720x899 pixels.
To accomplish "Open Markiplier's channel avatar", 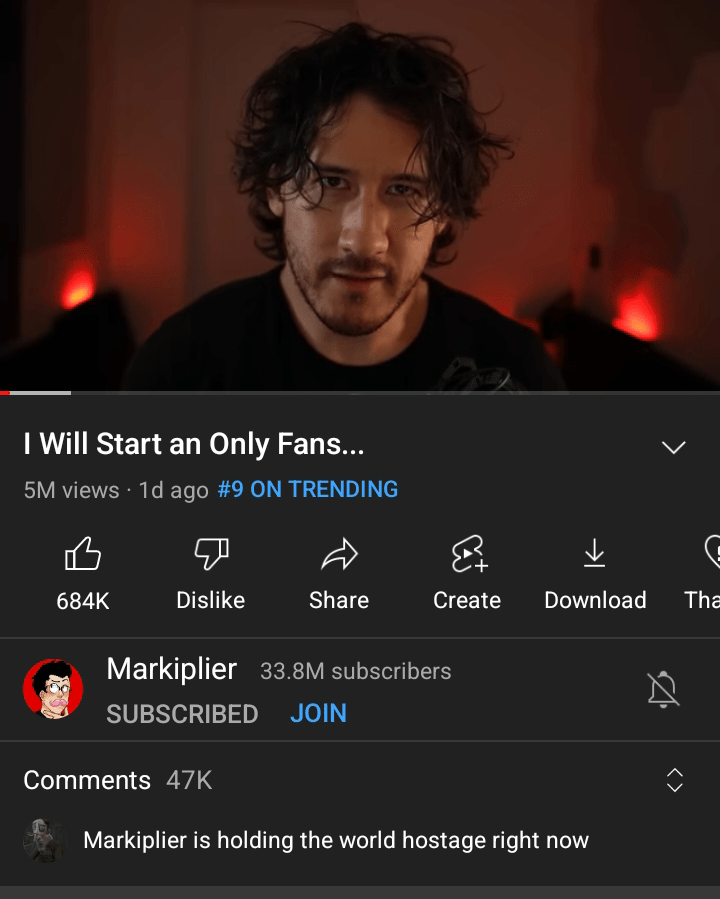I will [x=52, y=689].
